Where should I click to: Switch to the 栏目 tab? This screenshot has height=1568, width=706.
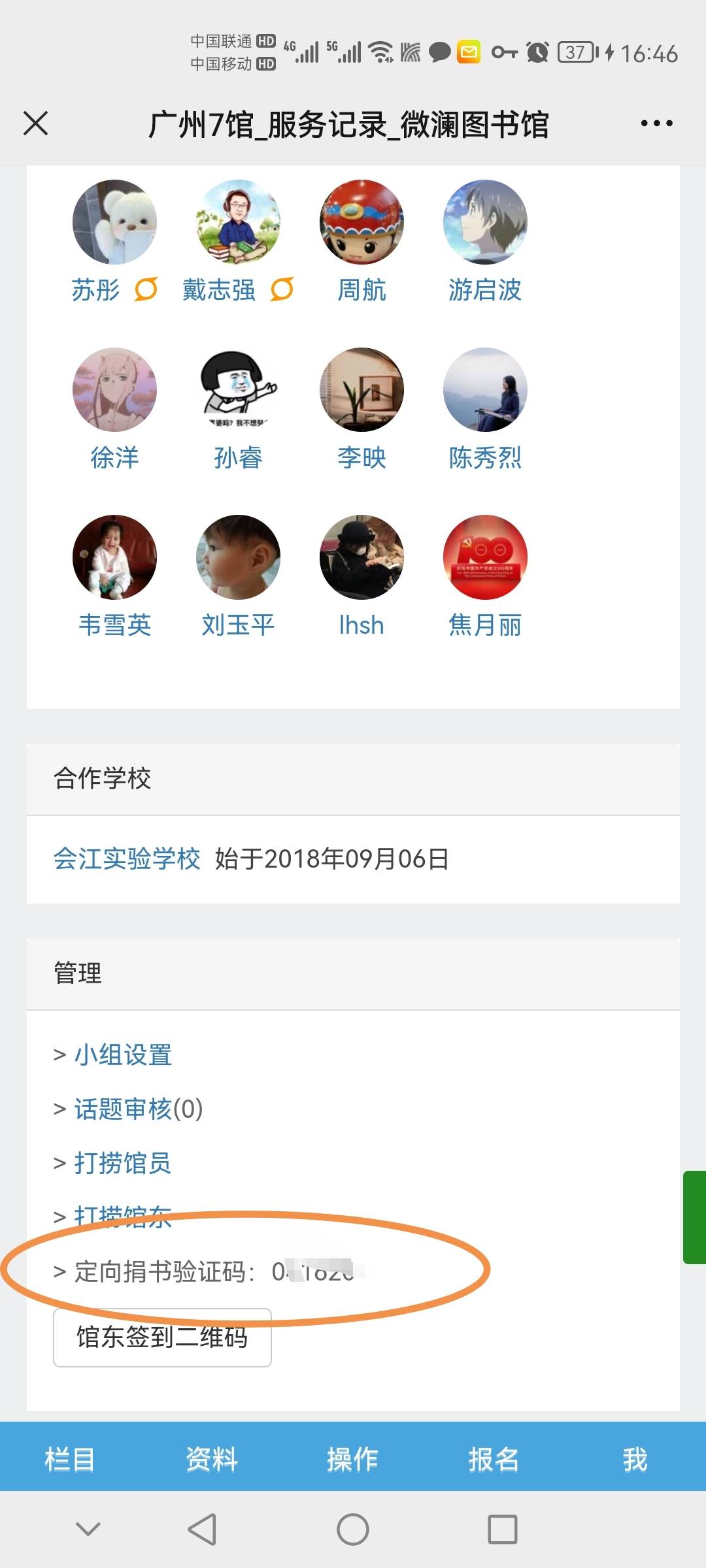point(70,1458)
